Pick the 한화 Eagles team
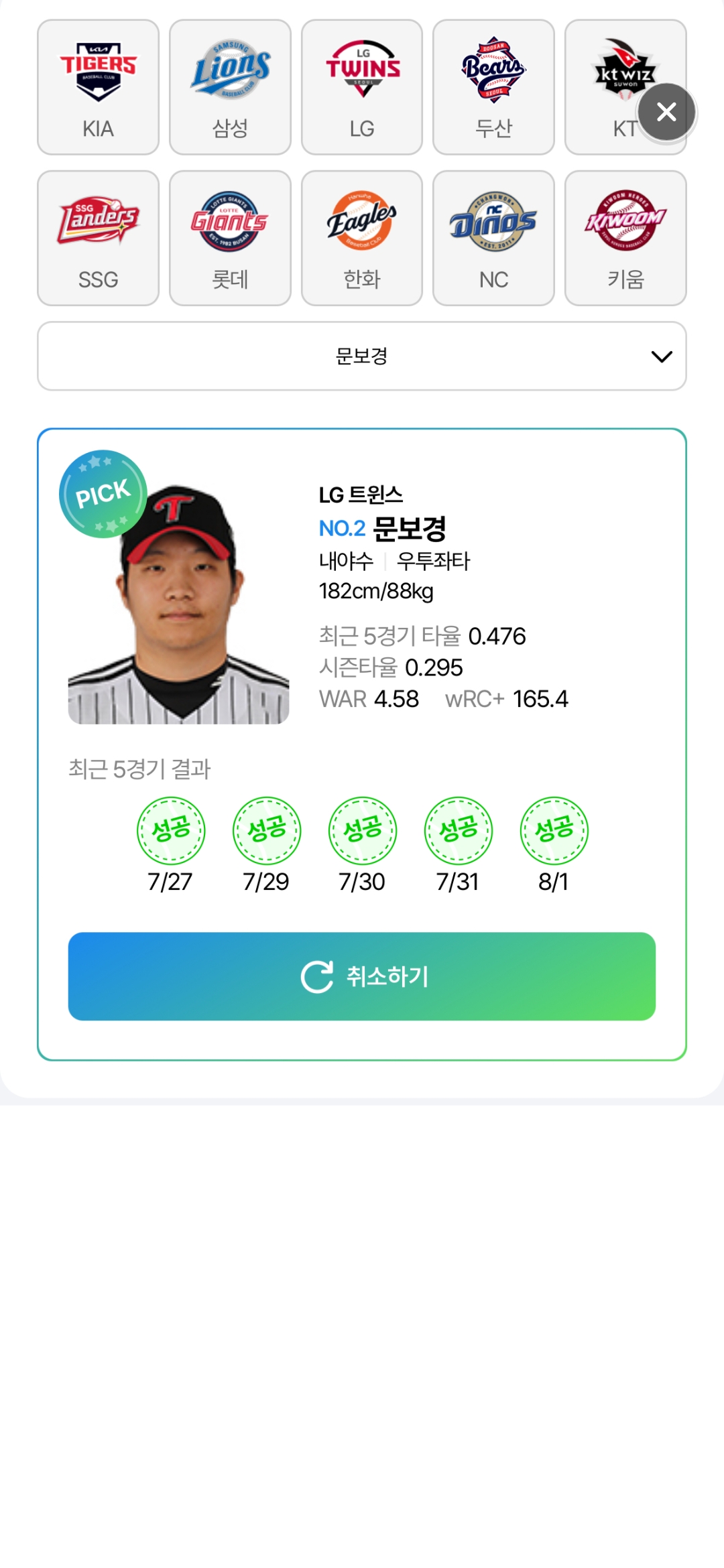 click(362, 238)
